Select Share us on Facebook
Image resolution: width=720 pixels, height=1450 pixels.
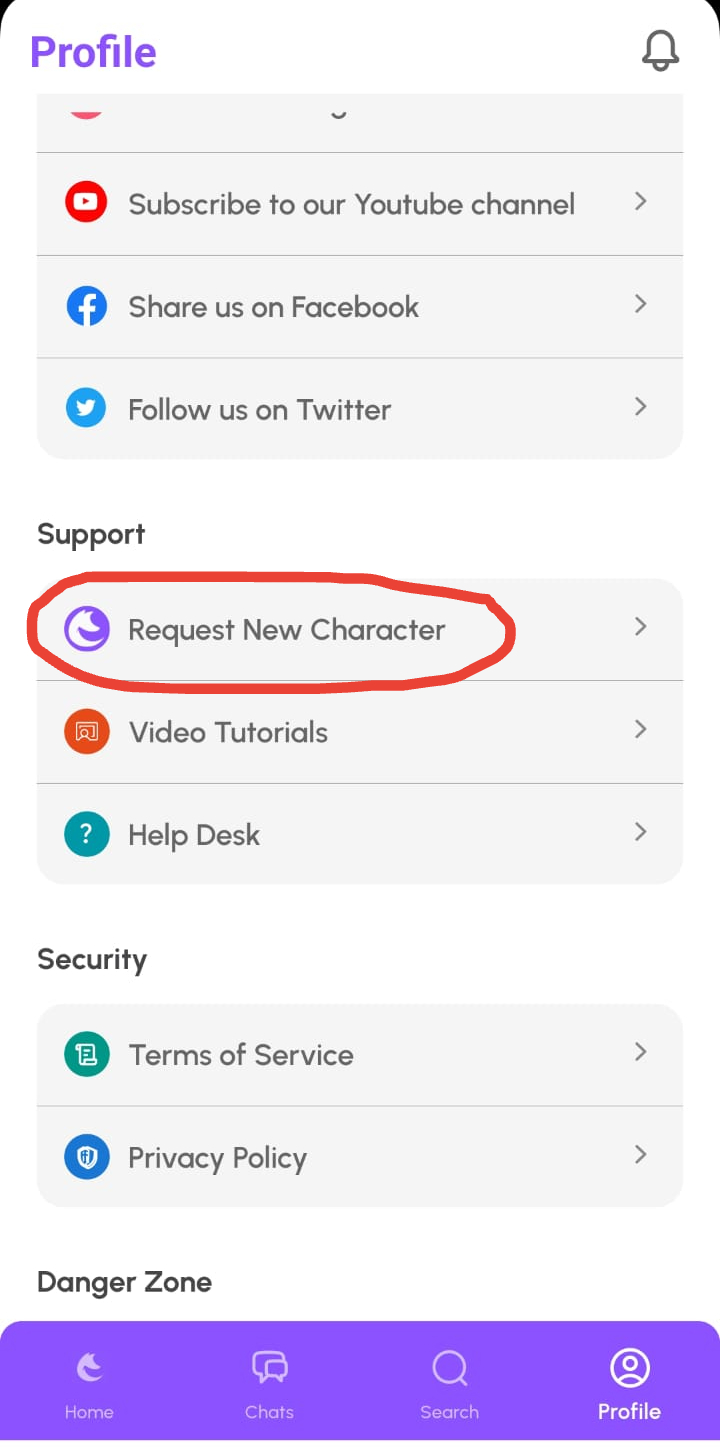[360, 307]
